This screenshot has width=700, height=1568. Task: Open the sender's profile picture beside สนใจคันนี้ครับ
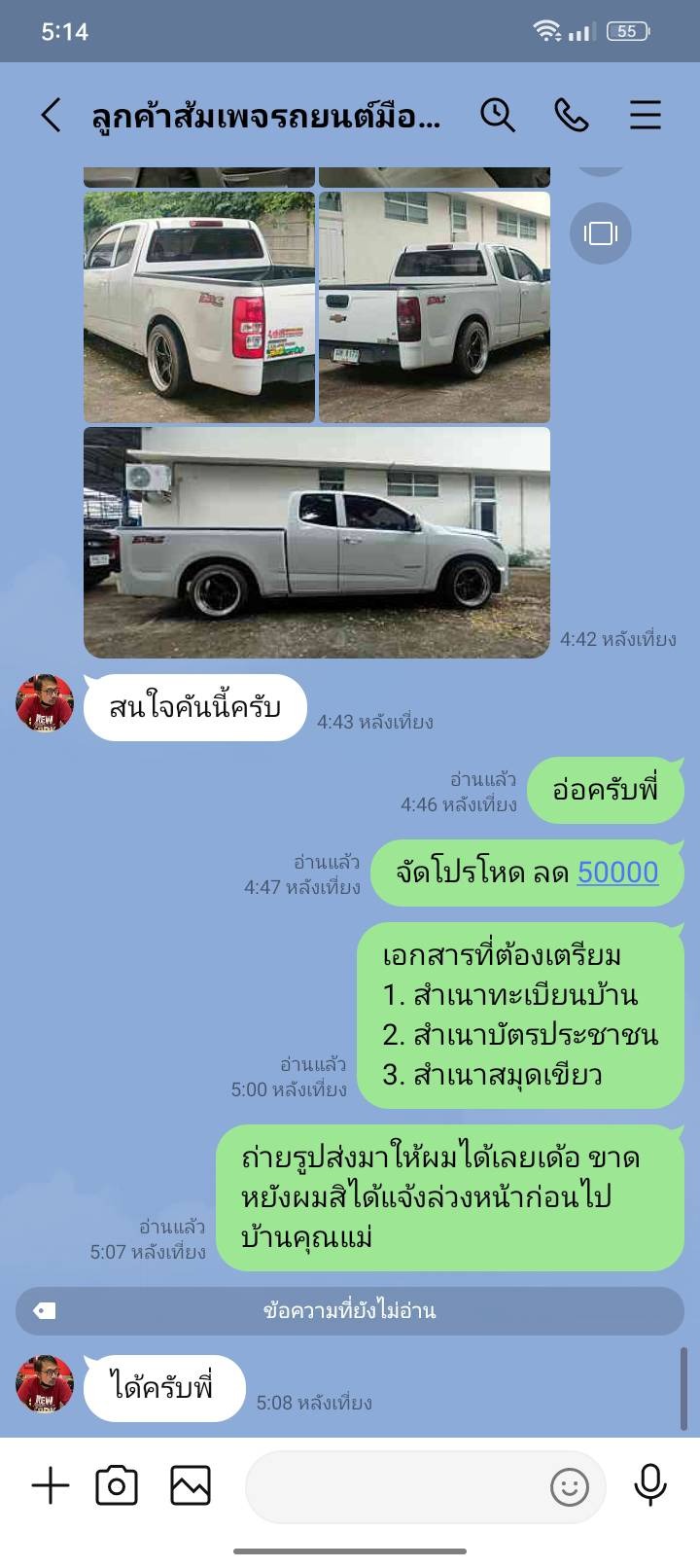[45, 703]
